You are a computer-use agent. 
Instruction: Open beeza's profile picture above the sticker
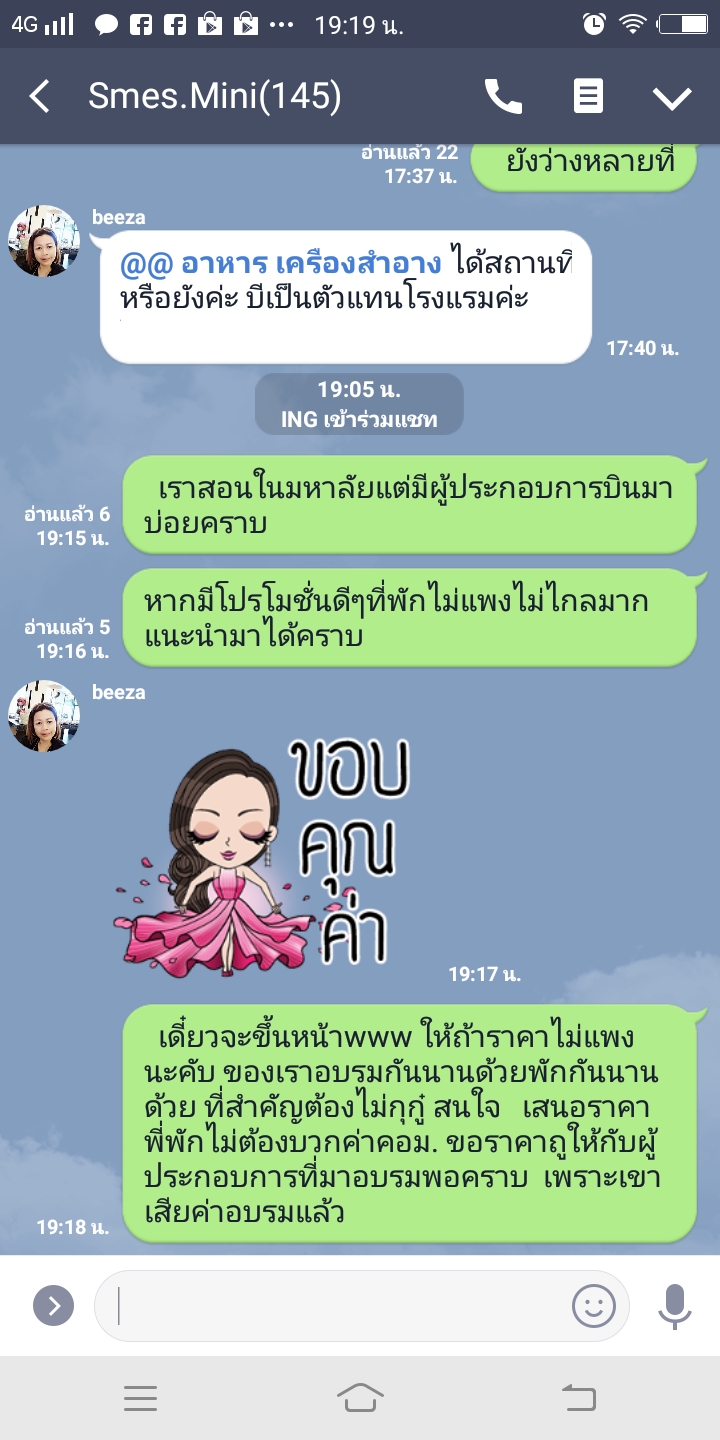click(x=44, y=716)
